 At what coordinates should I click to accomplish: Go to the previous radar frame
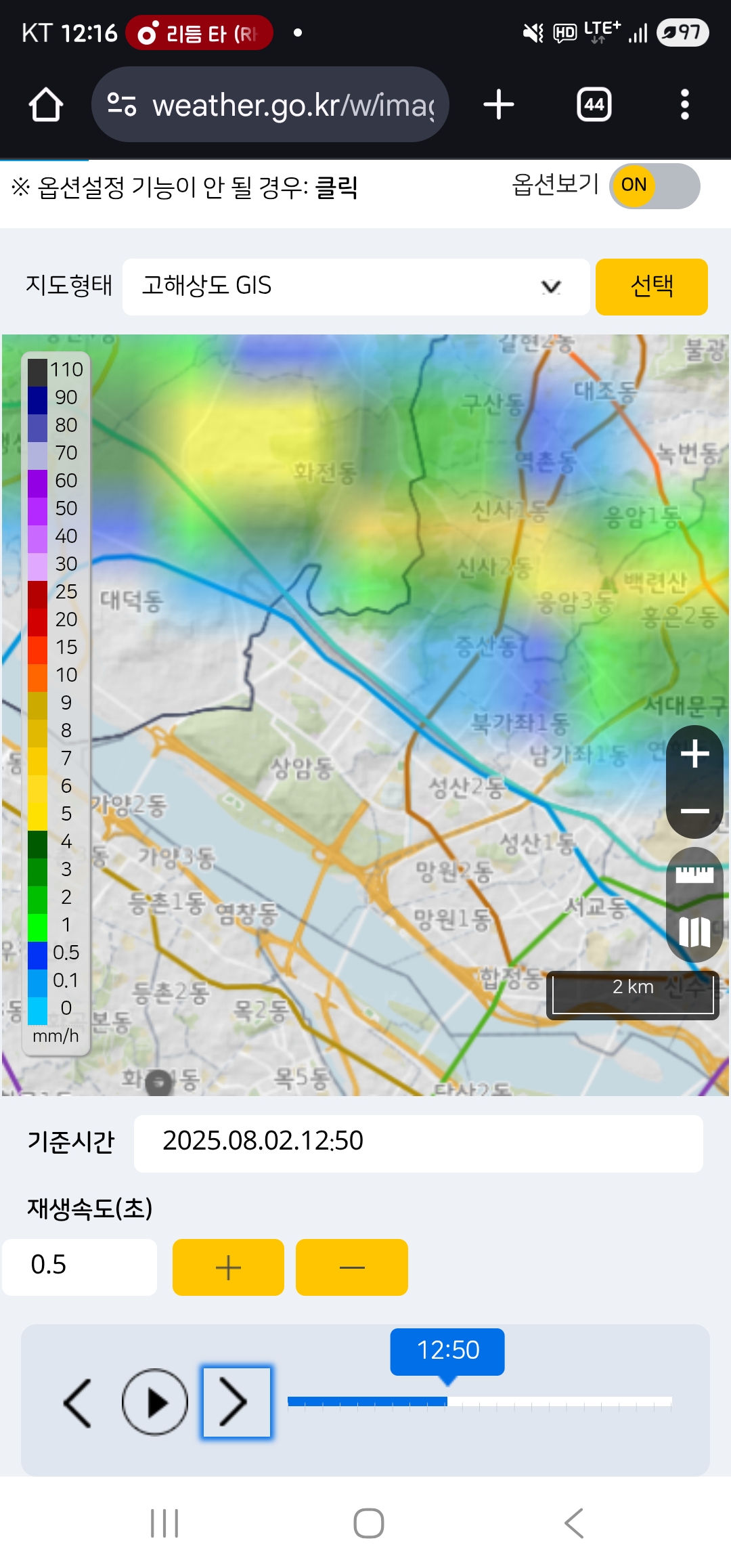pyautogui.click(x=78, y=1402)
